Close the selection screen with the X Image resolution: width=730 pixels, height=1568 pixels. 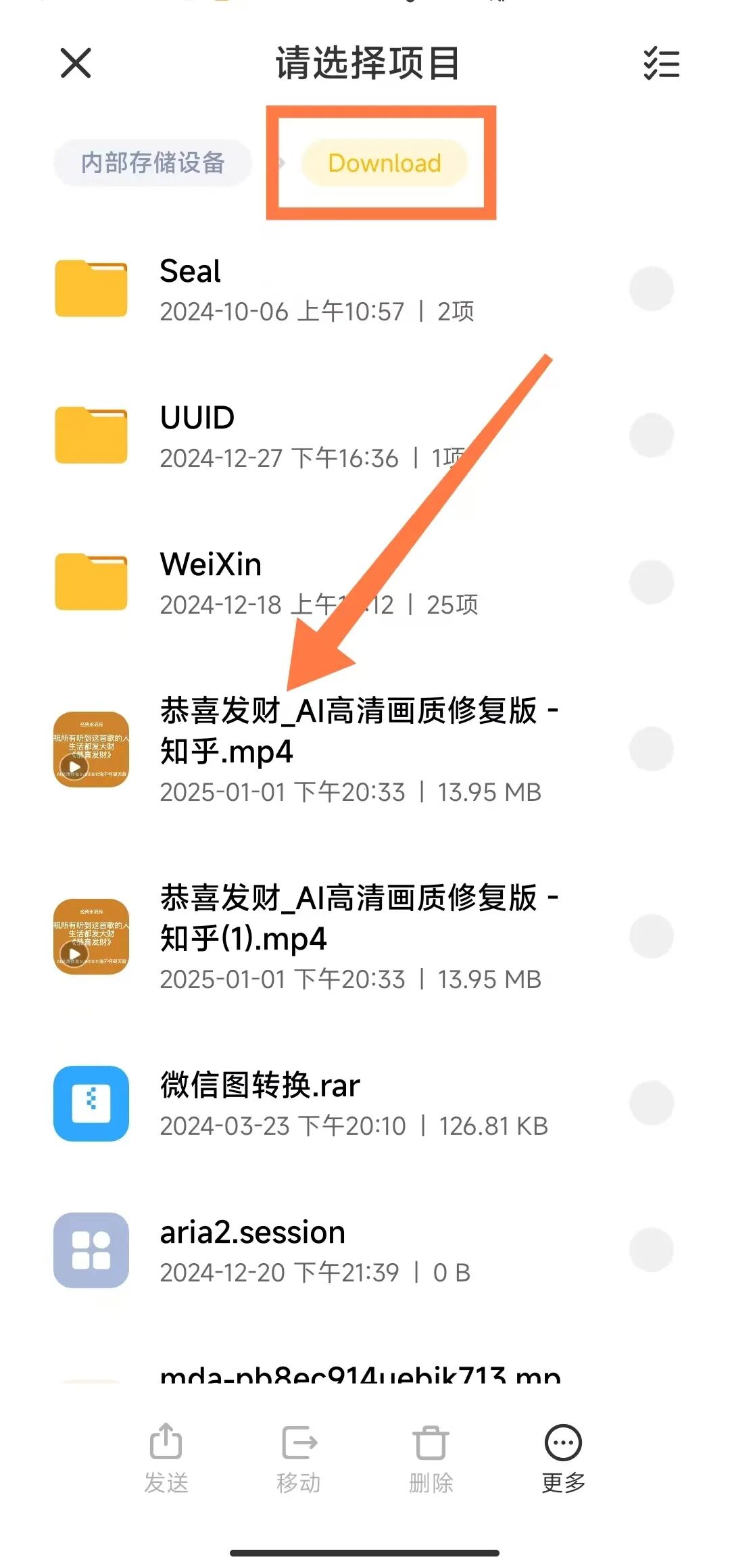(x=75, y=64)
